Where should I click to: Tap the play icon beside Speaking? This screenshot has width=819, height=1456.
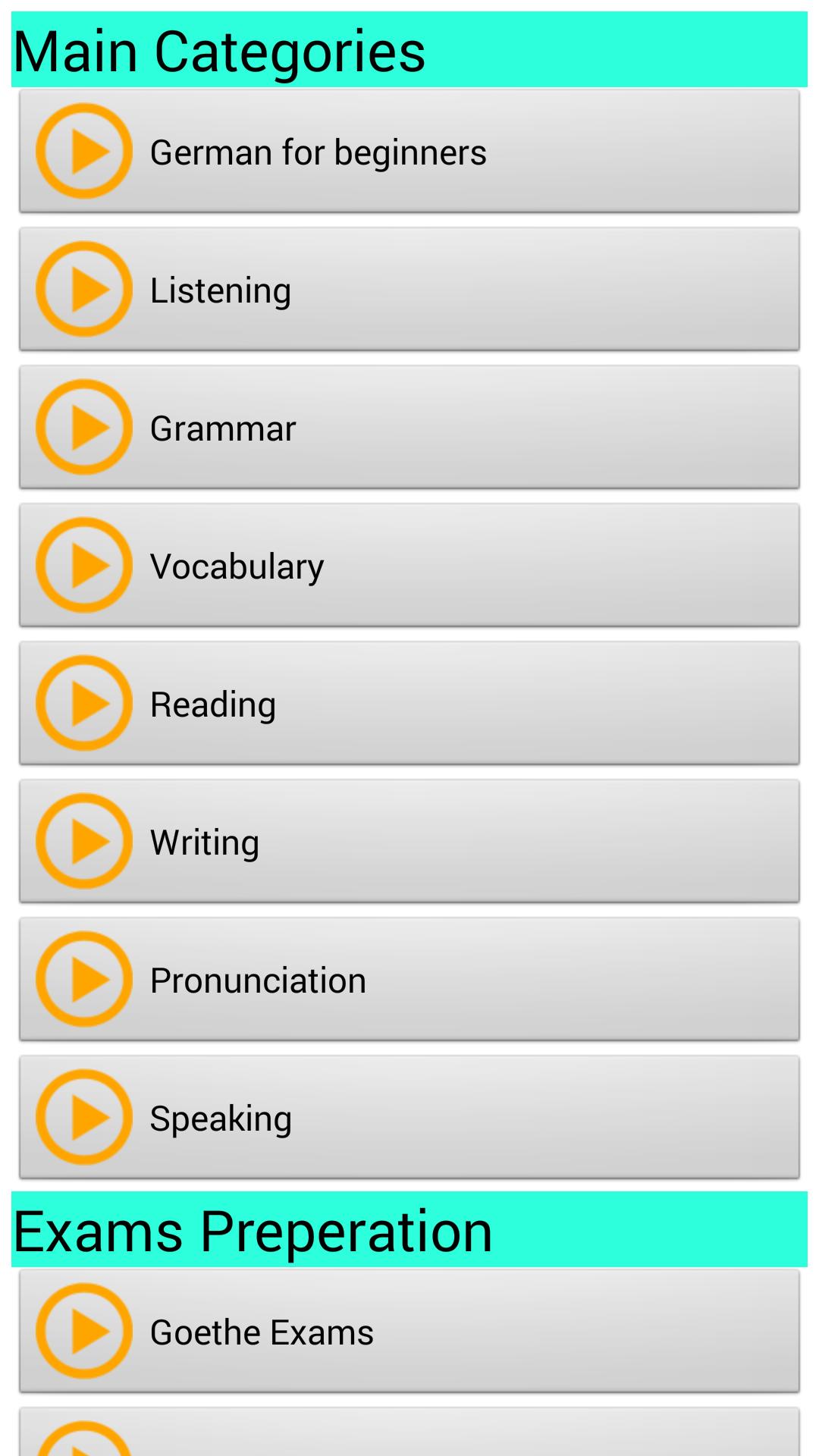pos(83,1117)
